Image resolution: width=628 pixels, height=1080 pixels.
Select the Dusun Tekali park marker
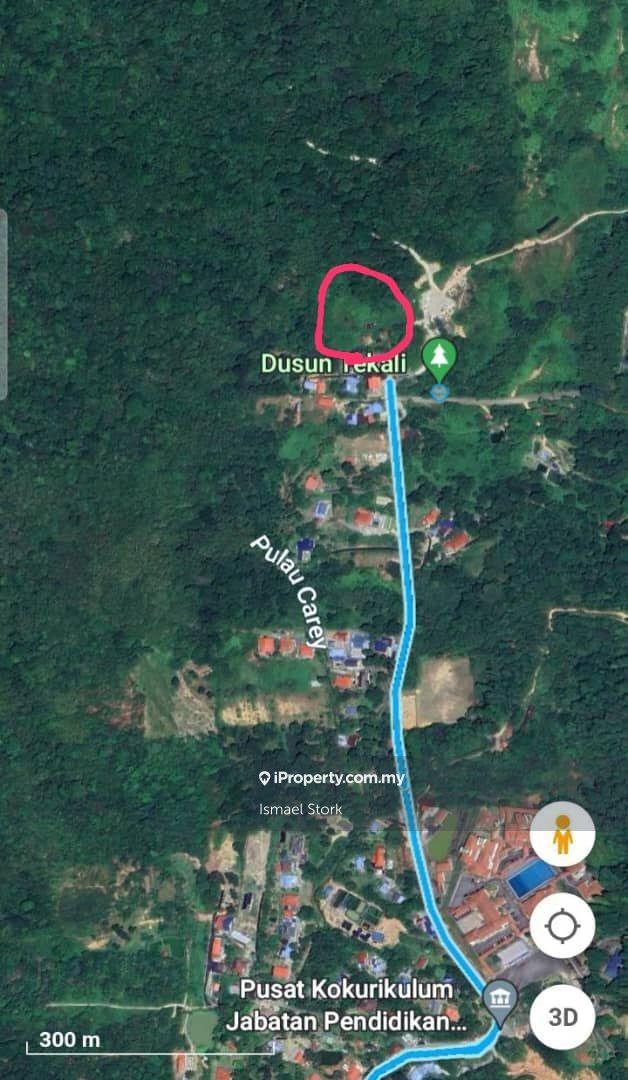click(x=438, y=357)
